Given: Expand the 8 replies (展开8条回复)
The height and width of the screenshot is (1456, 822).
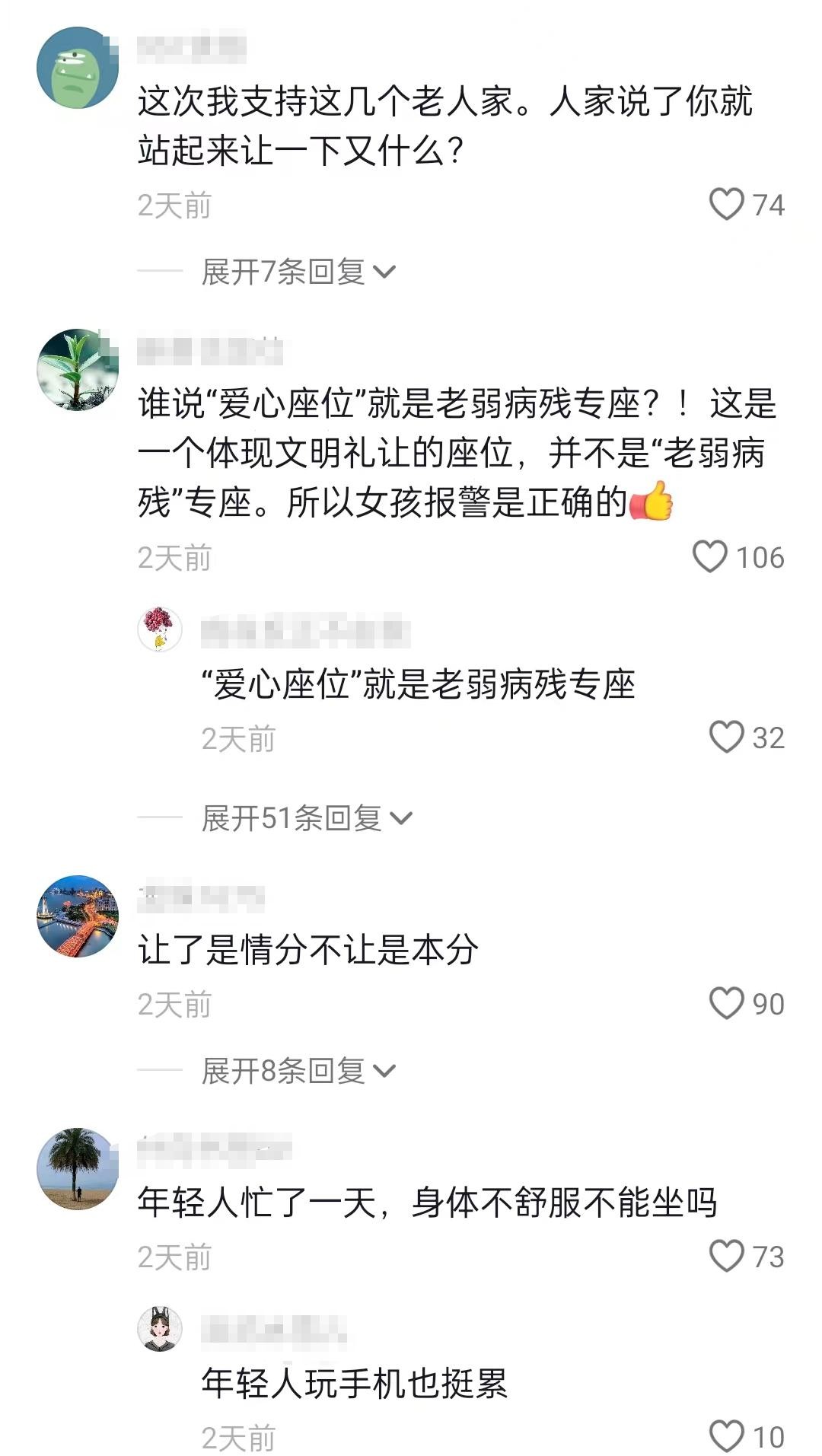Looking at the screenshot, I should tap(298, 1071).
